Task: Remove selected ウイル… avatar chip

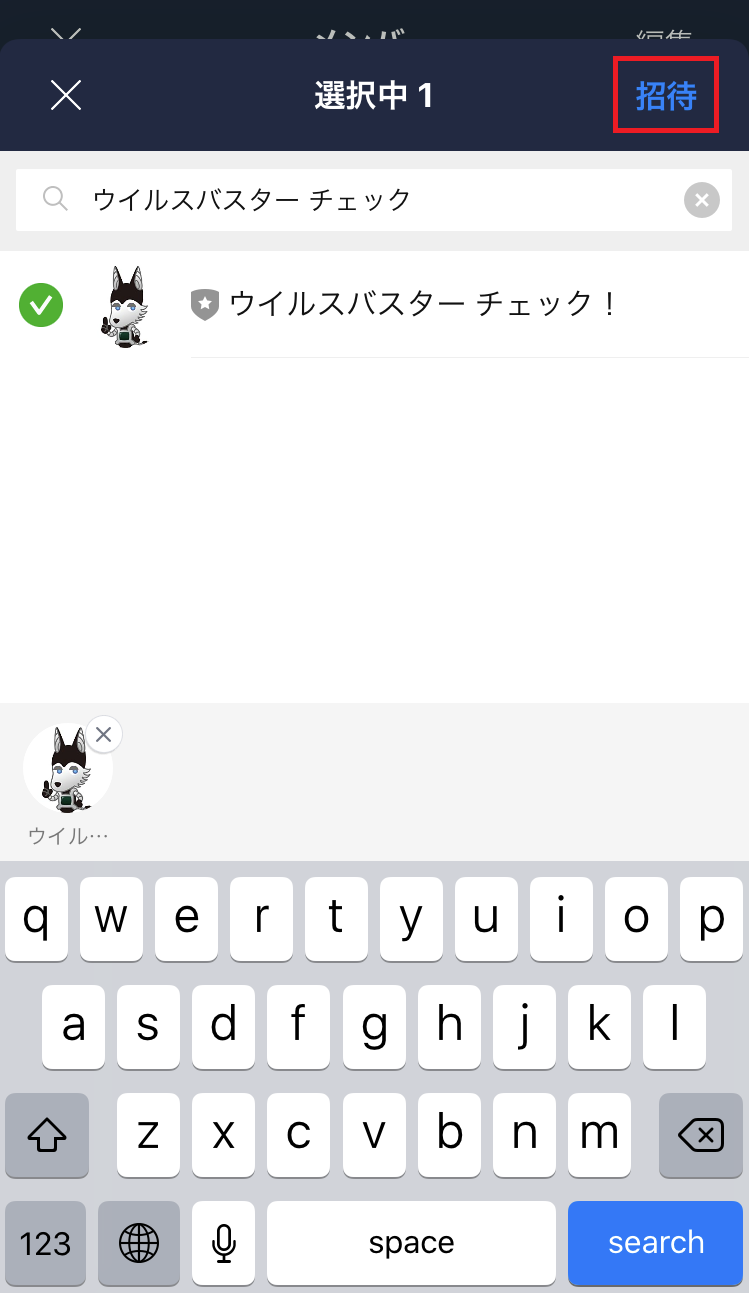Action: (x=103, y=735)
